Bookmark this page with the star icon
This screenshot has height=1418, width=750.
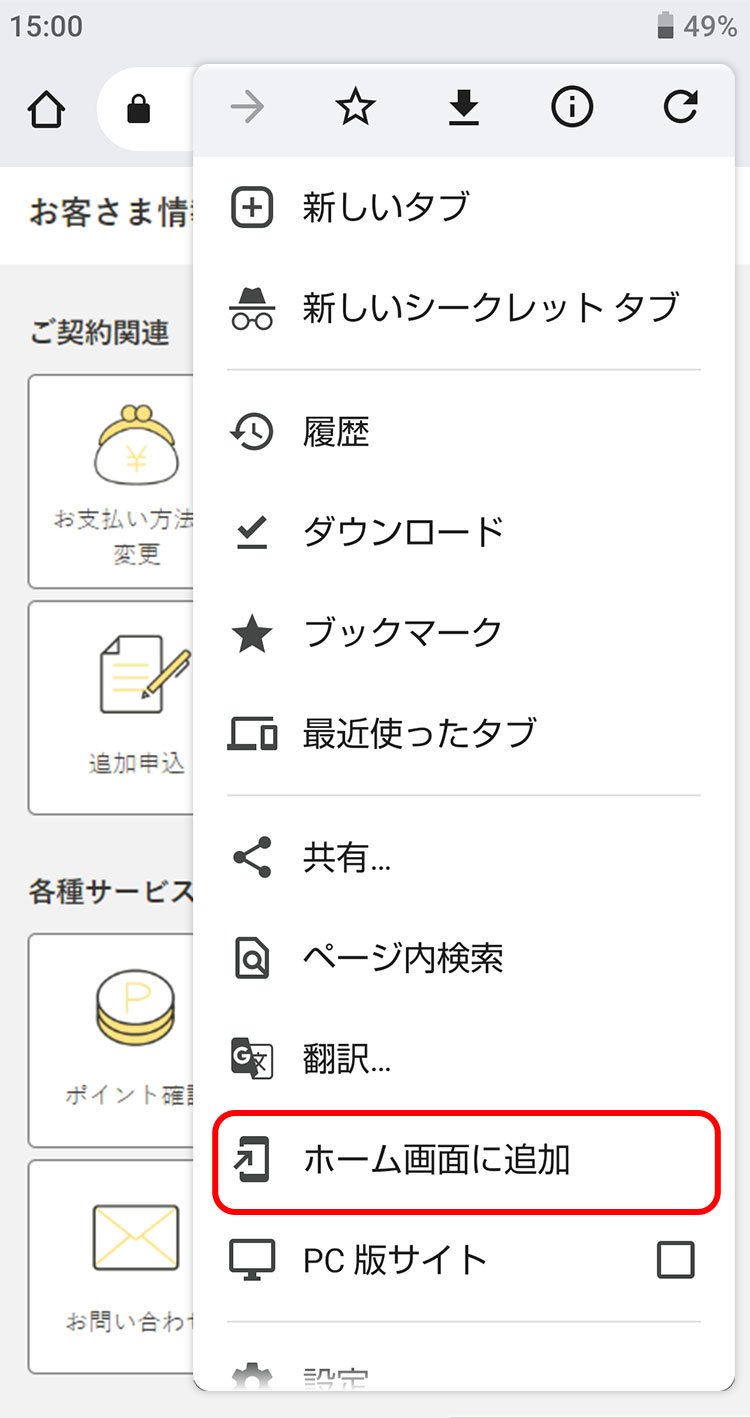pyautogui.click(x=355, y=108)
